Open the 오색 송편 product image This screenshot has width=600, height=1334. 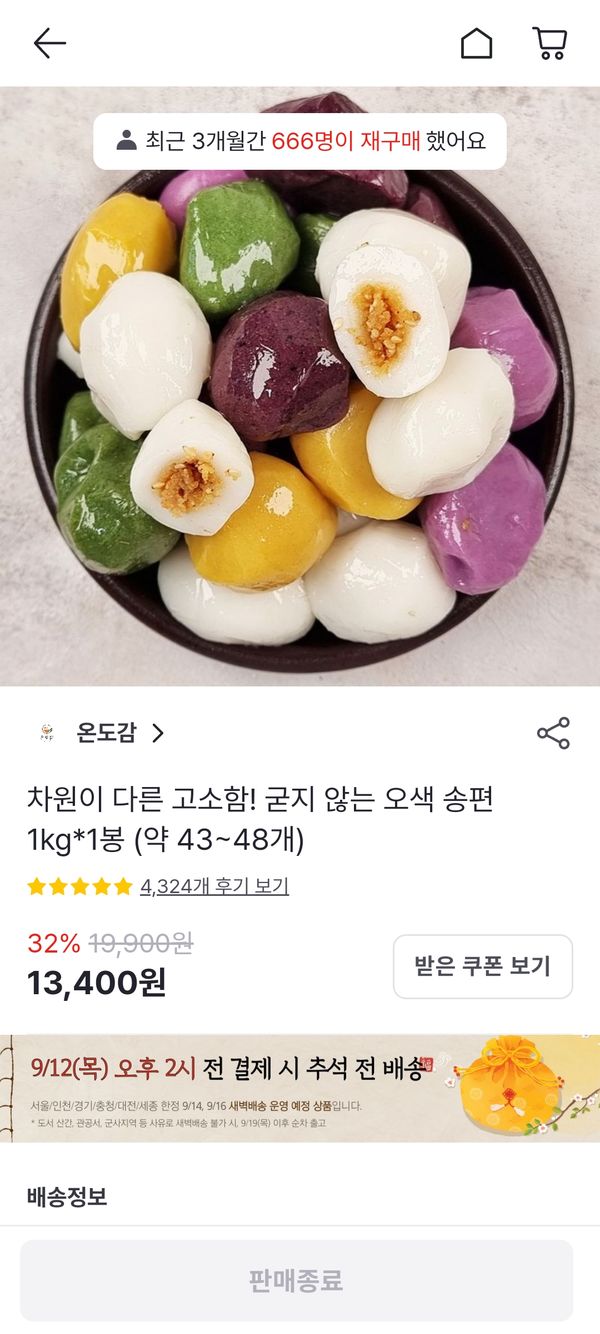300,400
